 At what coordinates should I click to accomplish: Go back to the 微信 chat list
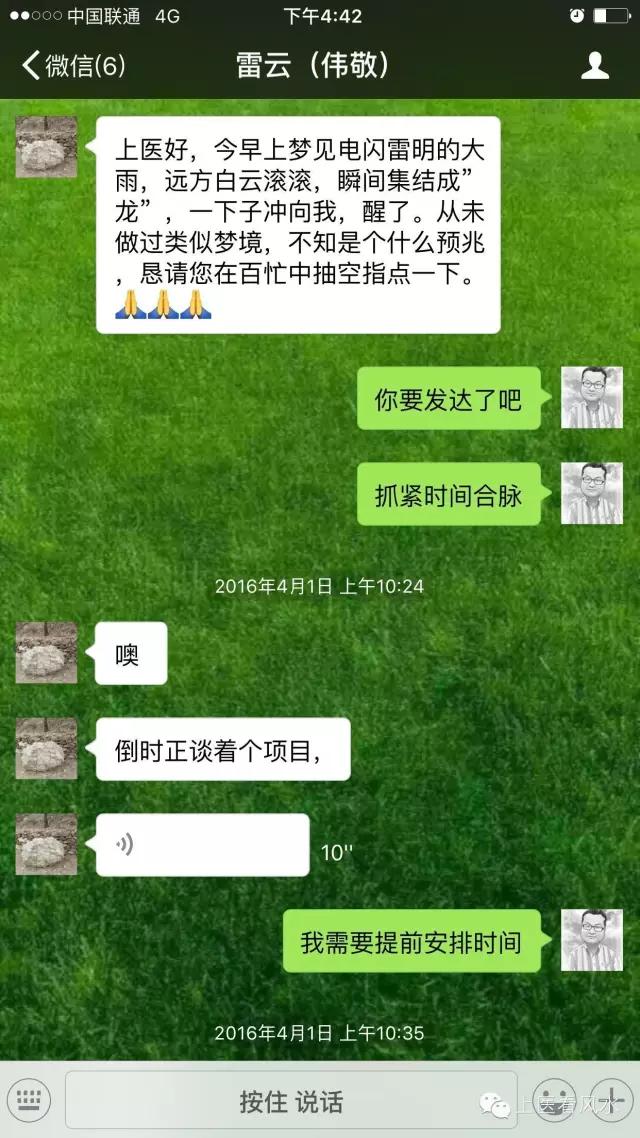[72, 66]
